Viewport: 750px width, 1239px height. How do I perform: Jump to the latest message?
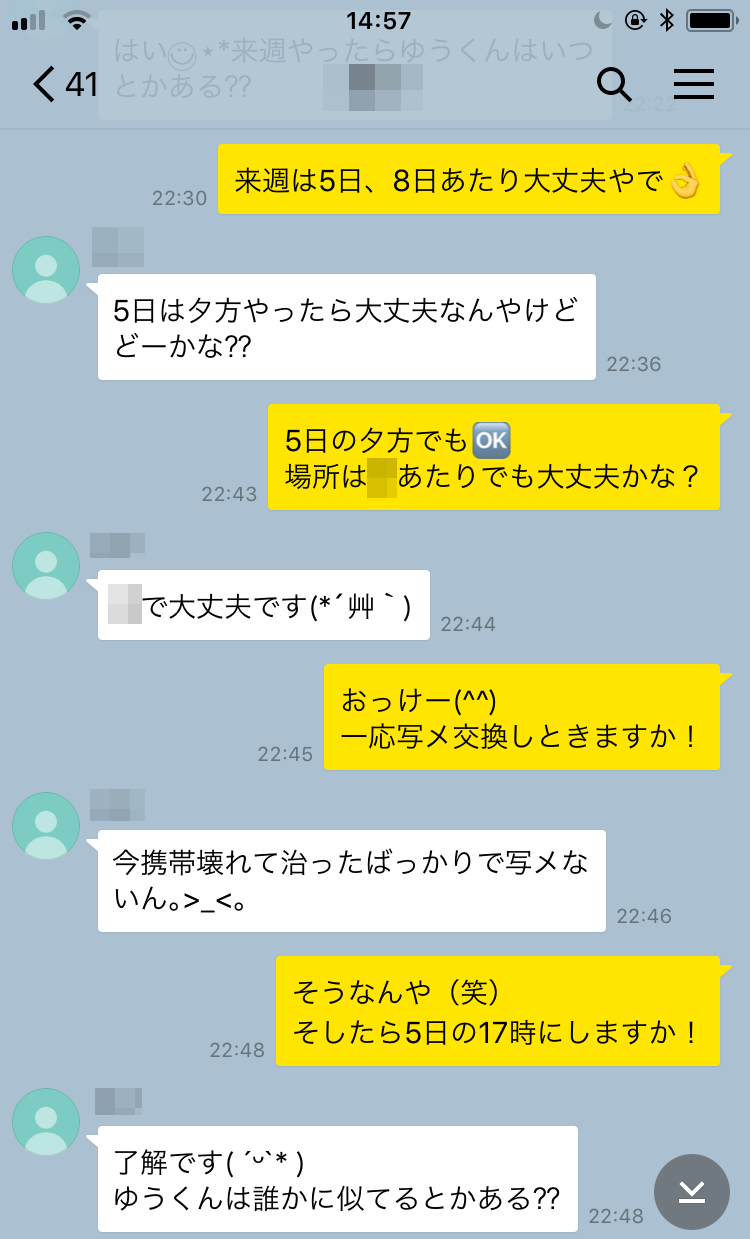[692, 1192]
